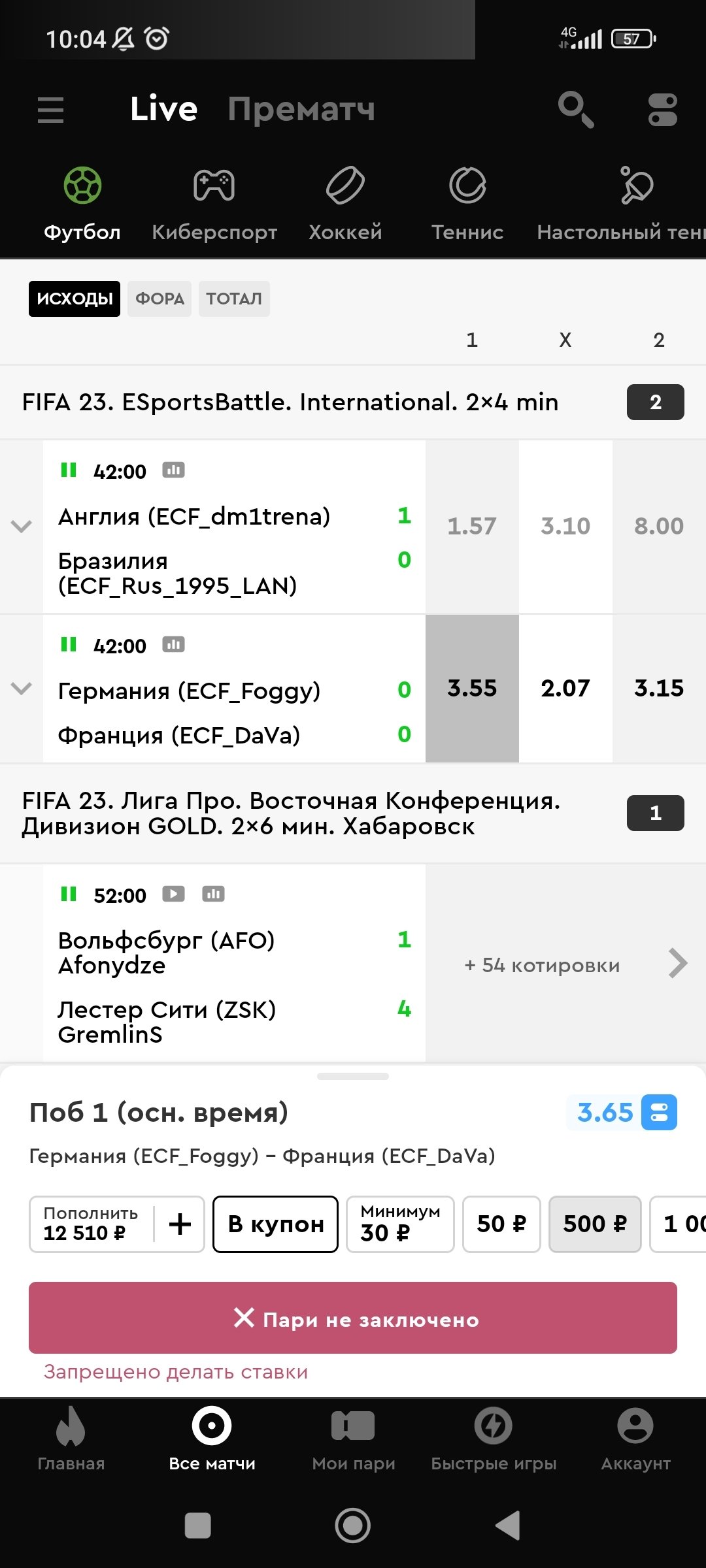Screen dimensions: 706x1568
Task: Select the Киберспорт sport category
Action: 214,203
